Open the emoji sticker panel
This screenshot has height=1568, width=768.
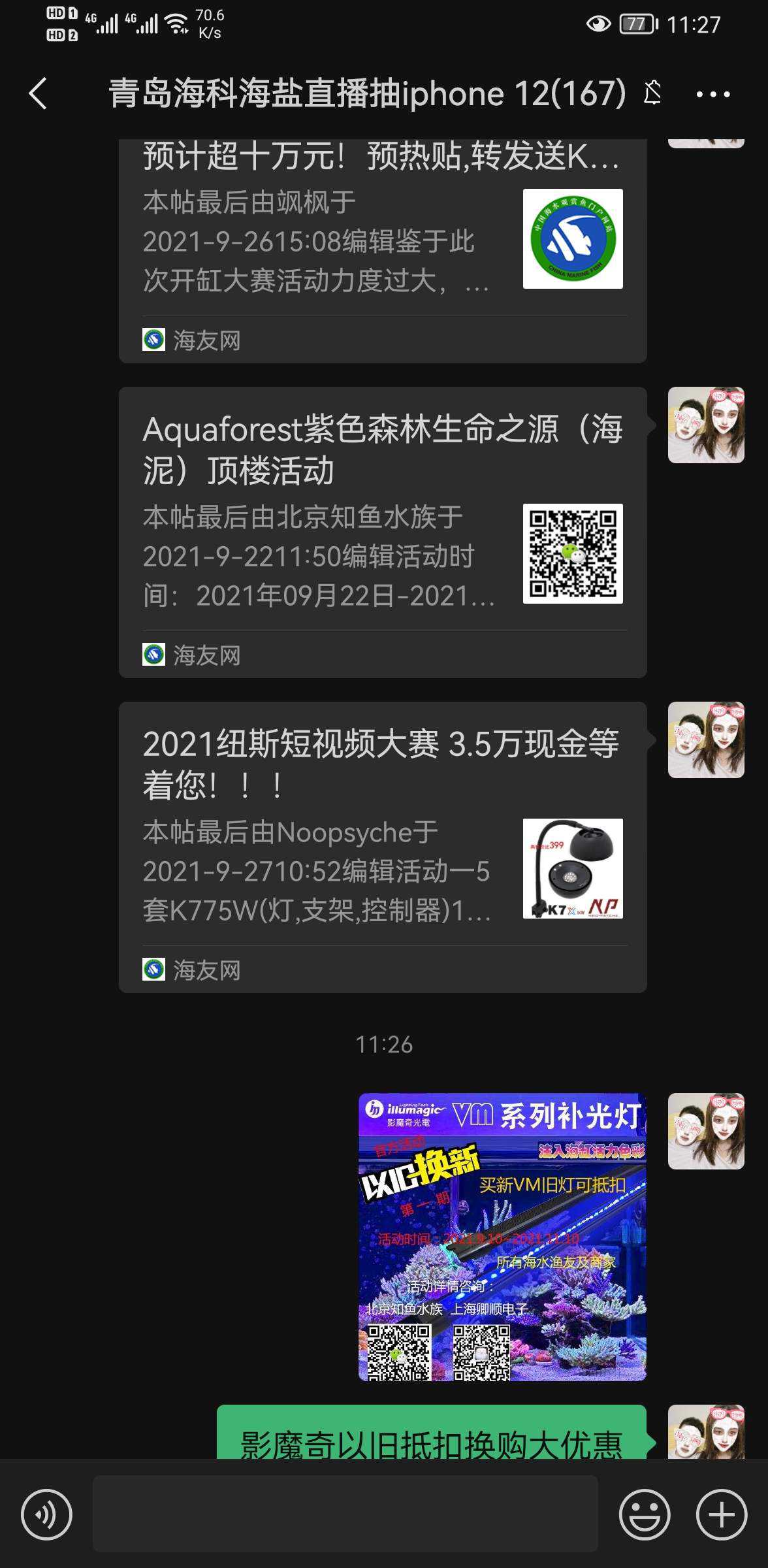pyautogui.click(x=644, y=1514)
